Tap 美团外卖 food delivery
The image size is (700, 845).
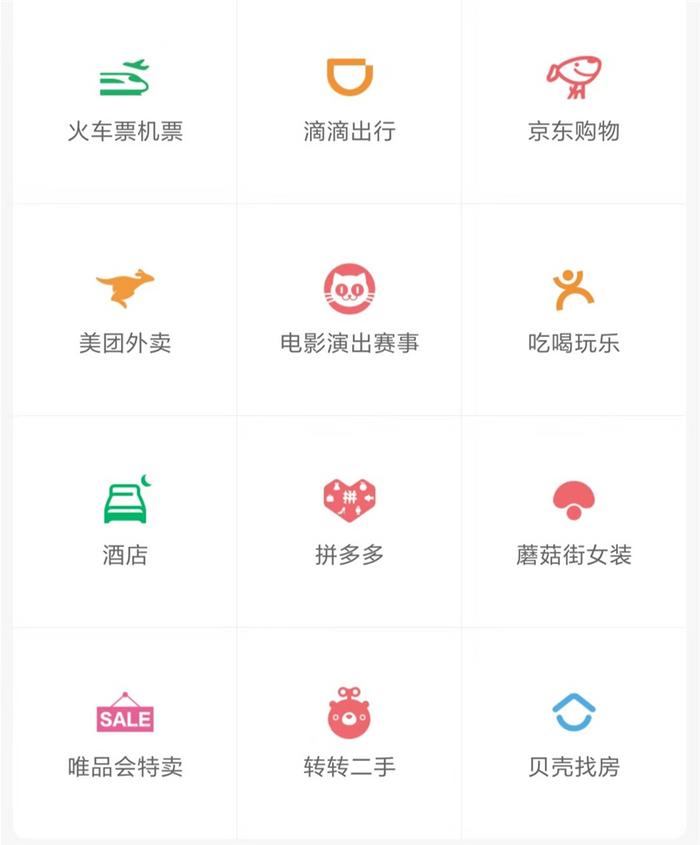tap(125, 311)
